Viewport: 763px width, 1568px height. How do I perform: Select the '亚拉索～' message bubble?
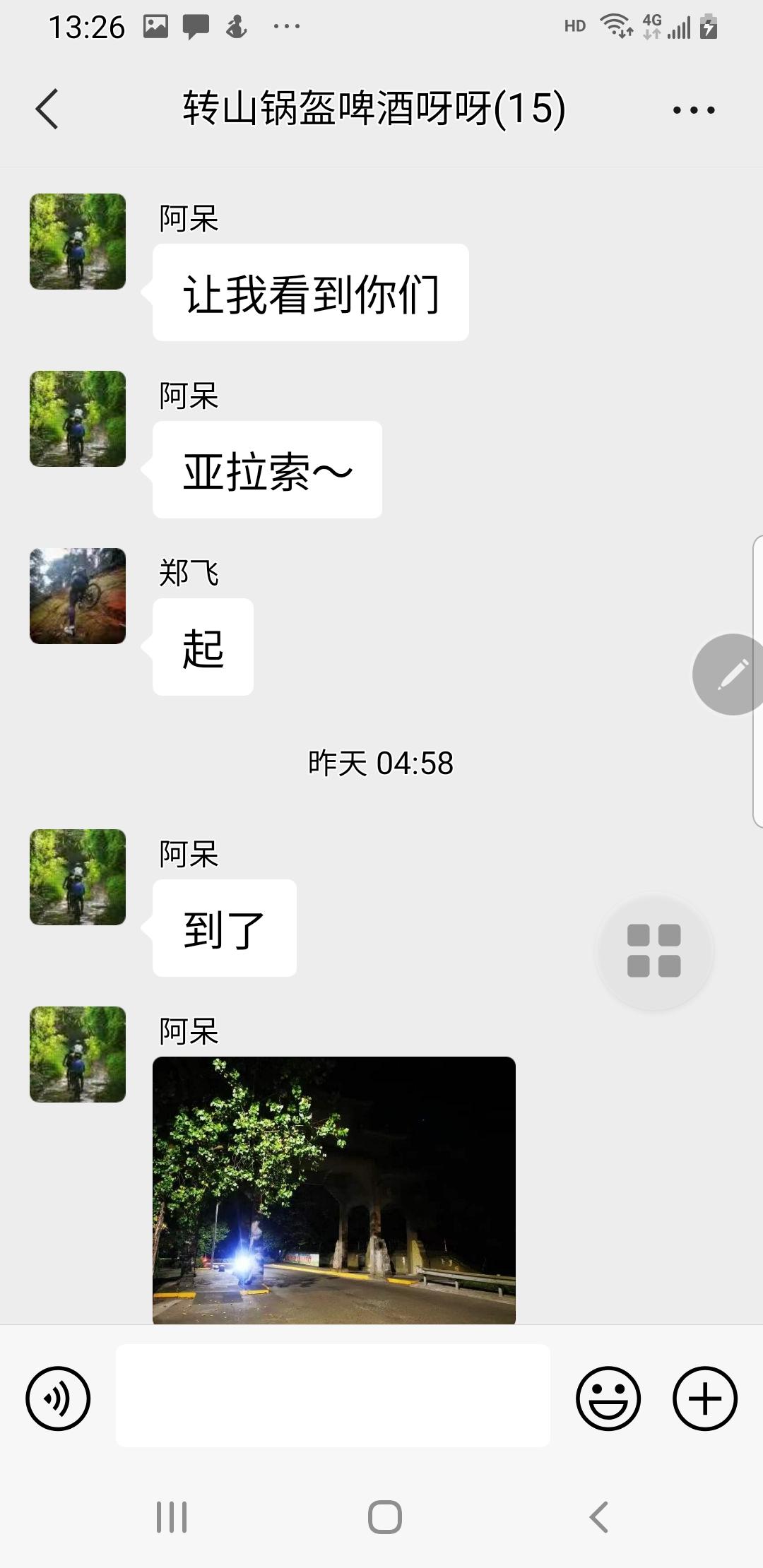(267, 468)
